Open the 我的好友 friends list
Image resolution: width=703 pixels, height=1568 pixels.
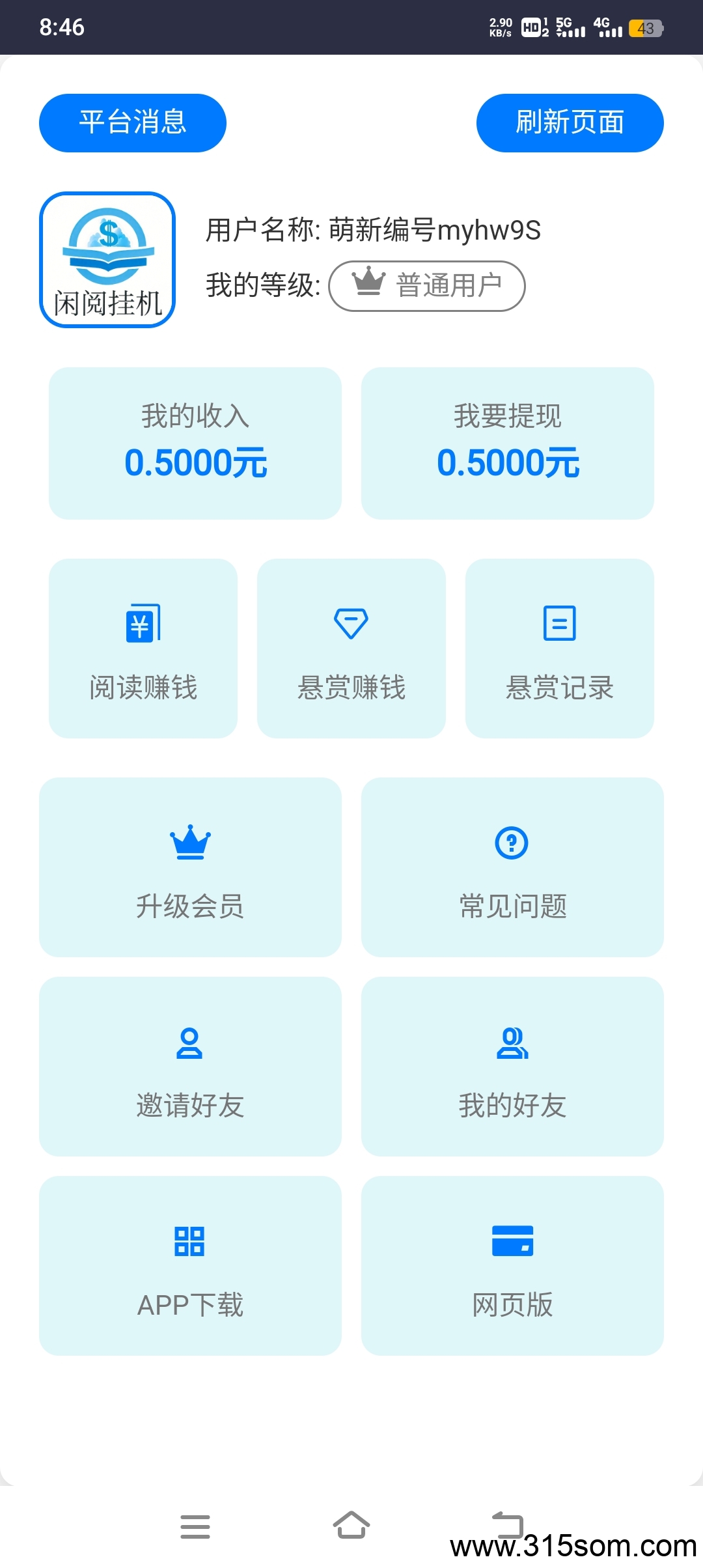(x=512, y=1067)
